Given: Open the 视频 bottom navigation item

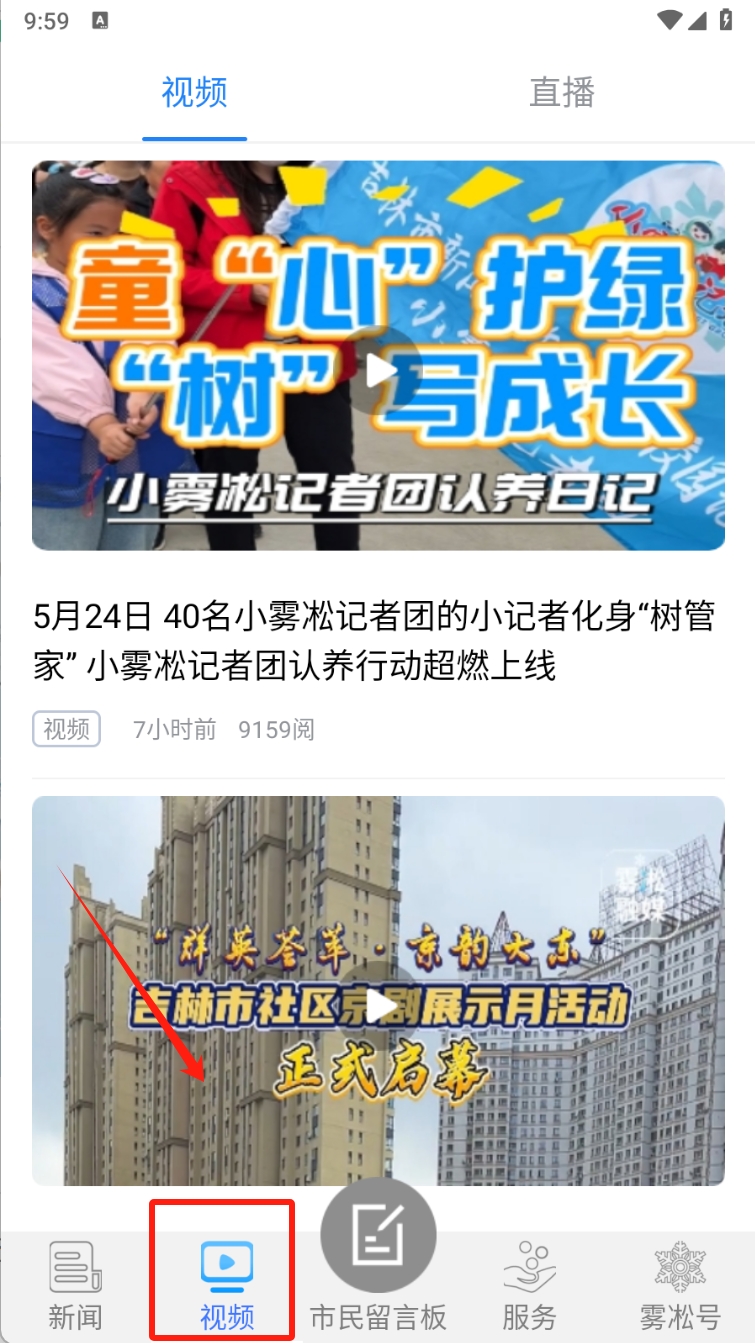Looking at the screenshot, I should pos(226,1286).
